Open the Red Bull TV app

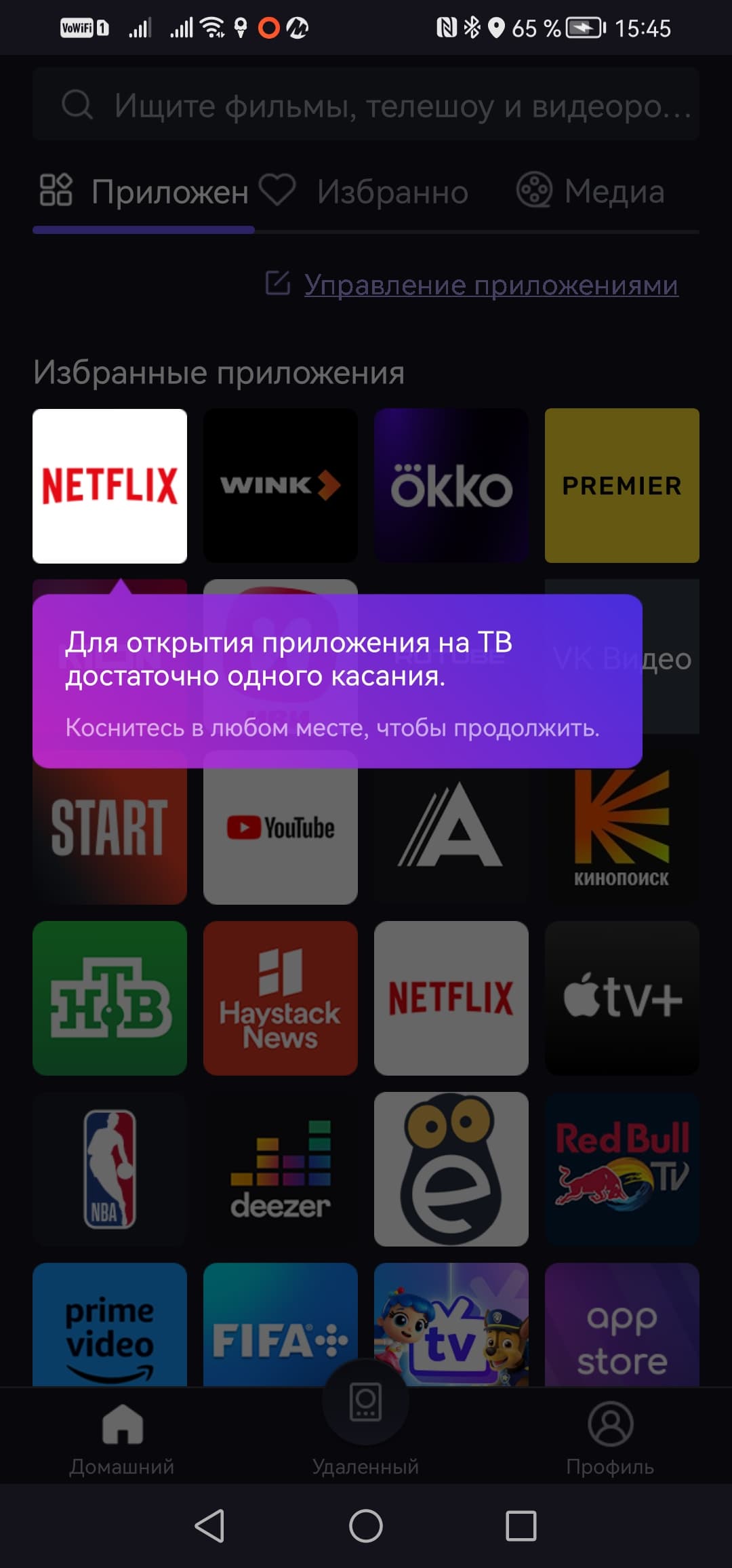click(x=622, y=1169)
